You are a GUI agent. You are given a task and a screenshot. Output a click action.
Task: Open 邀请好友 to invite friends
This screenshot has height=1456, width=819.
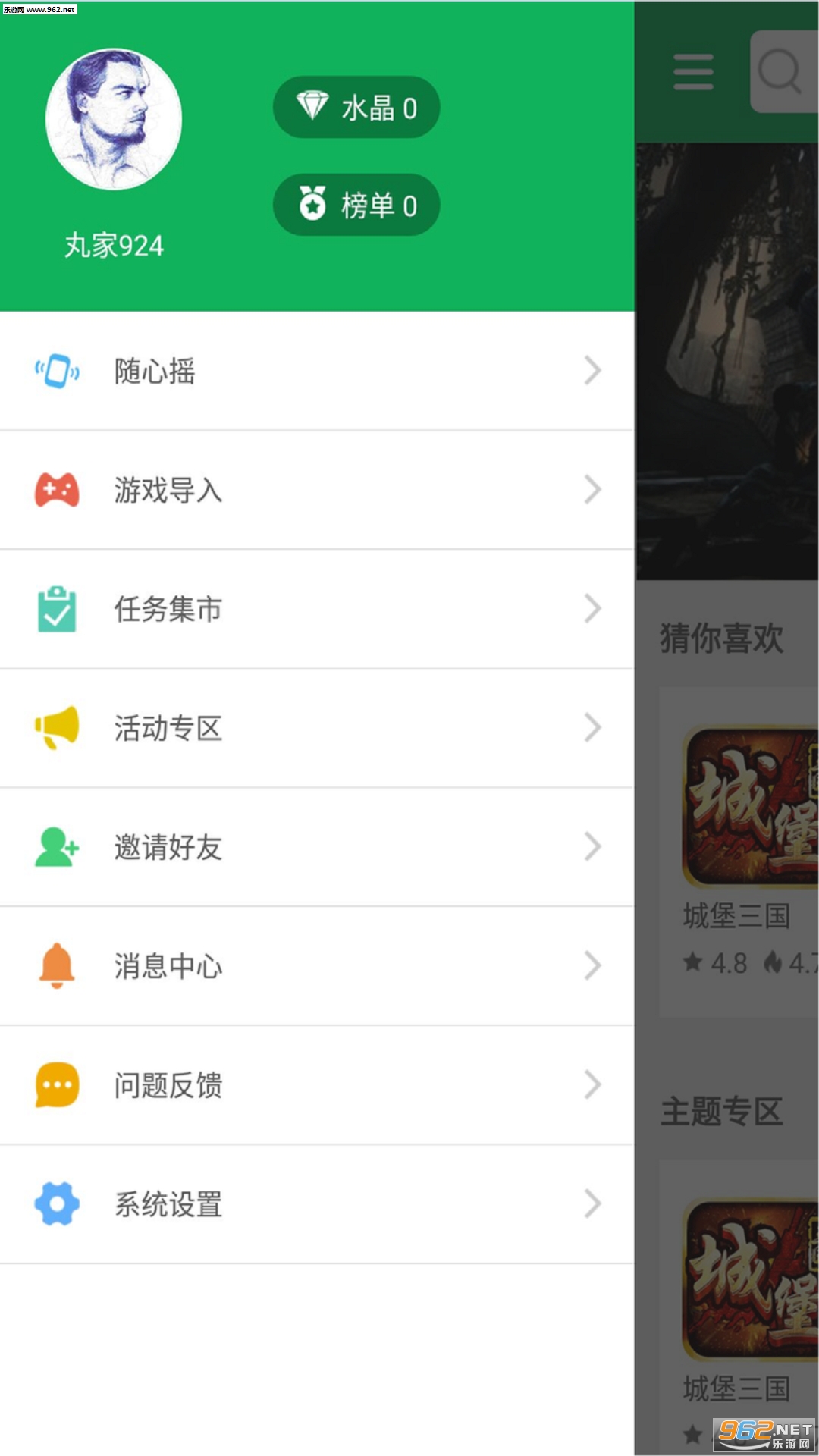pyautogui.click(x=317, y=847)
